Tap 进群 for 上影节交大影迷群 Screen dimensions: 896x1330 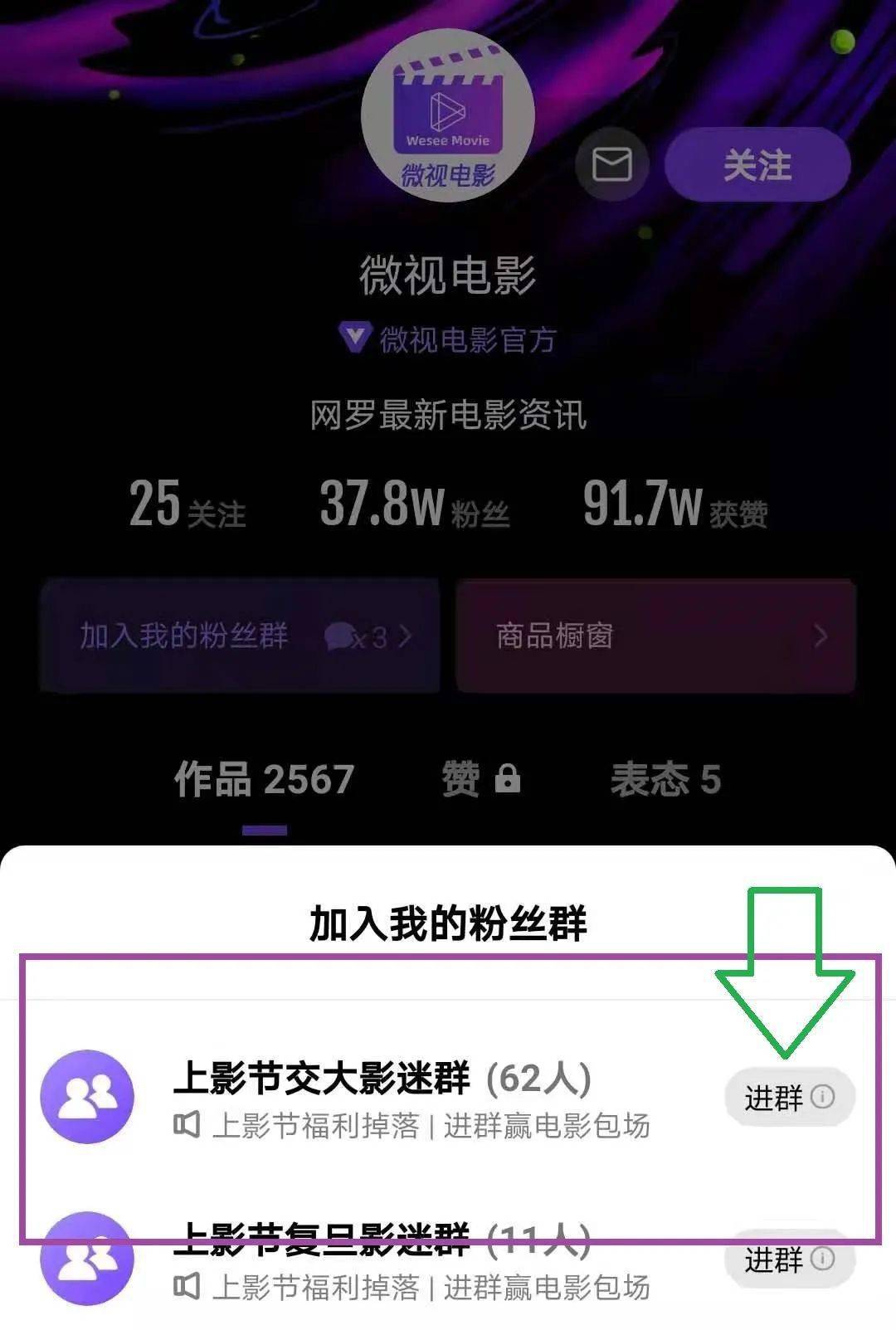(789, 1097)
